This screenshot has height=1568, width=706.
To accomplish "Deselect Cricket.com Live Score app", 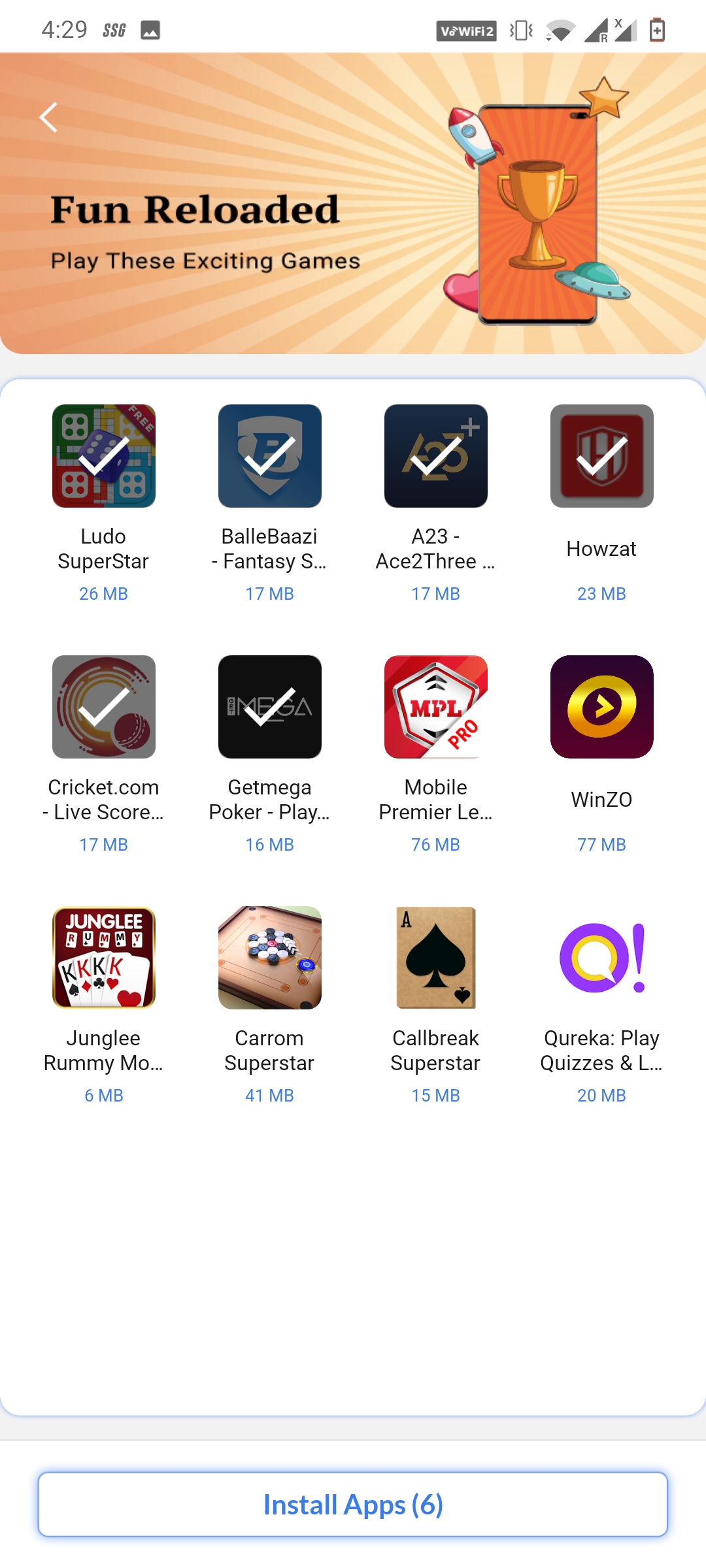I will coord(104,707).
